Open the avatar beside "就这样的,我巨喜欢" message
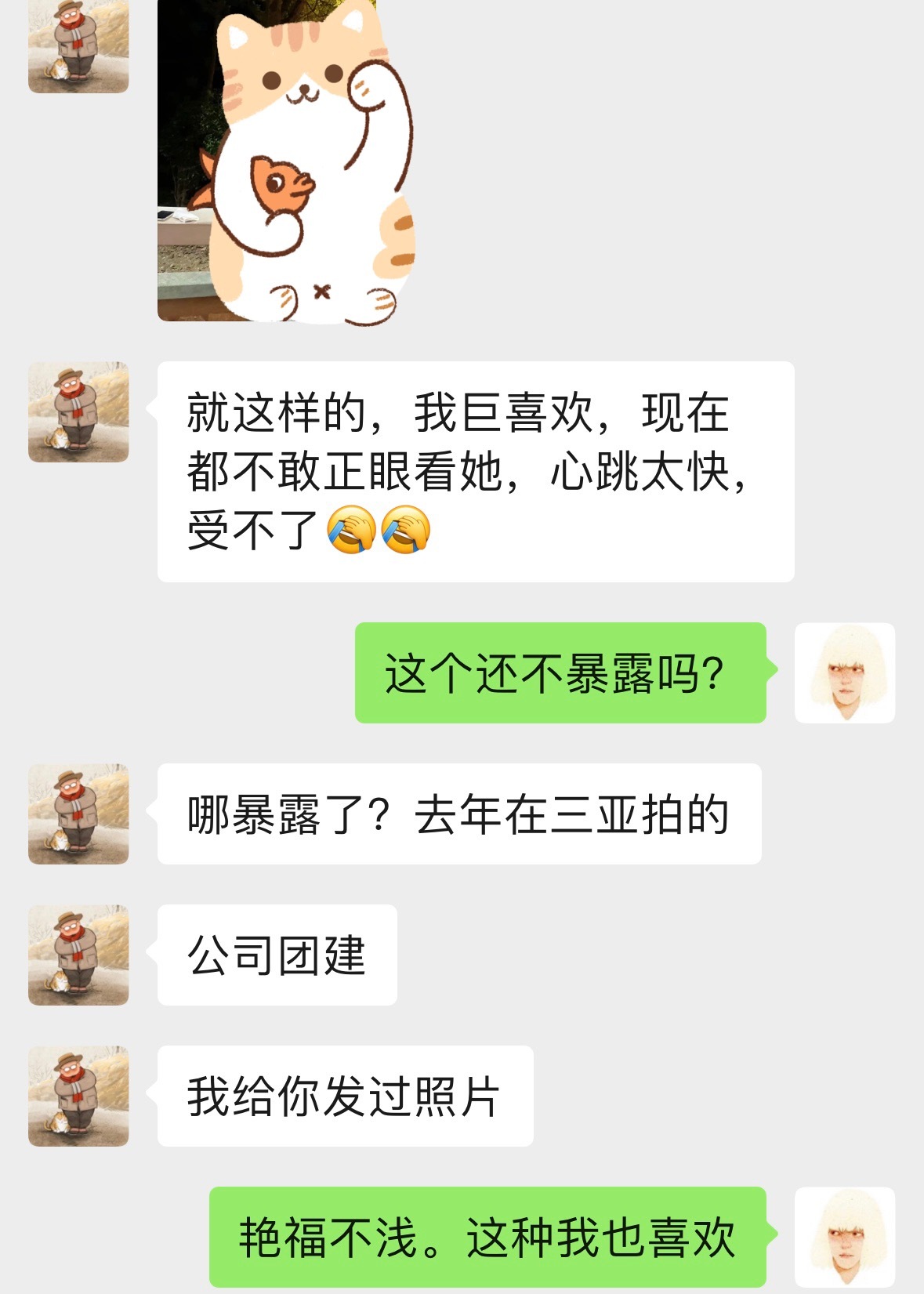 coord(78,411)
